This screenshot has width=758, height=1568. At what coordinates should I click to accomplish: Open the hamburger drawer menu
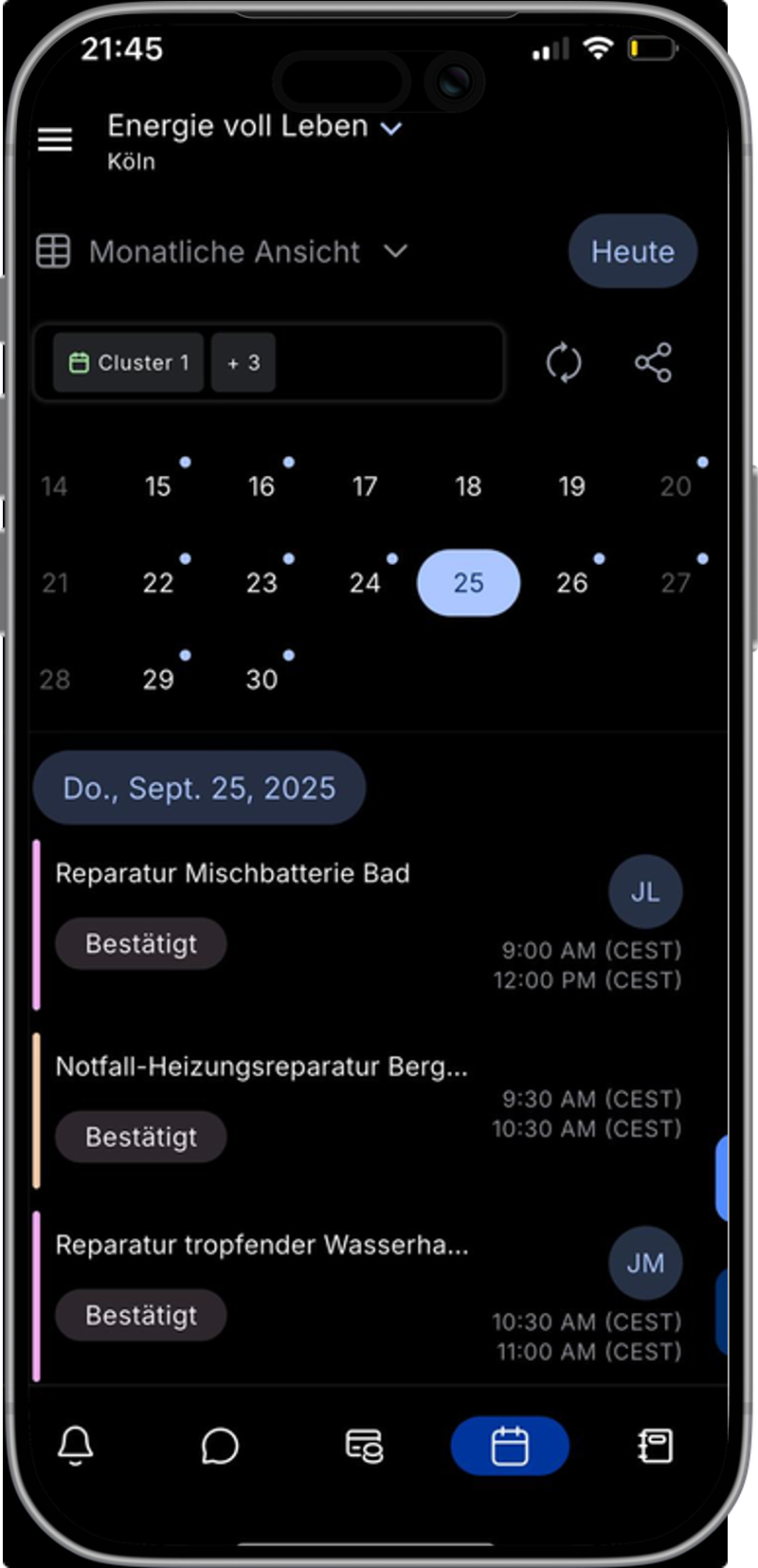click(55, 140)
